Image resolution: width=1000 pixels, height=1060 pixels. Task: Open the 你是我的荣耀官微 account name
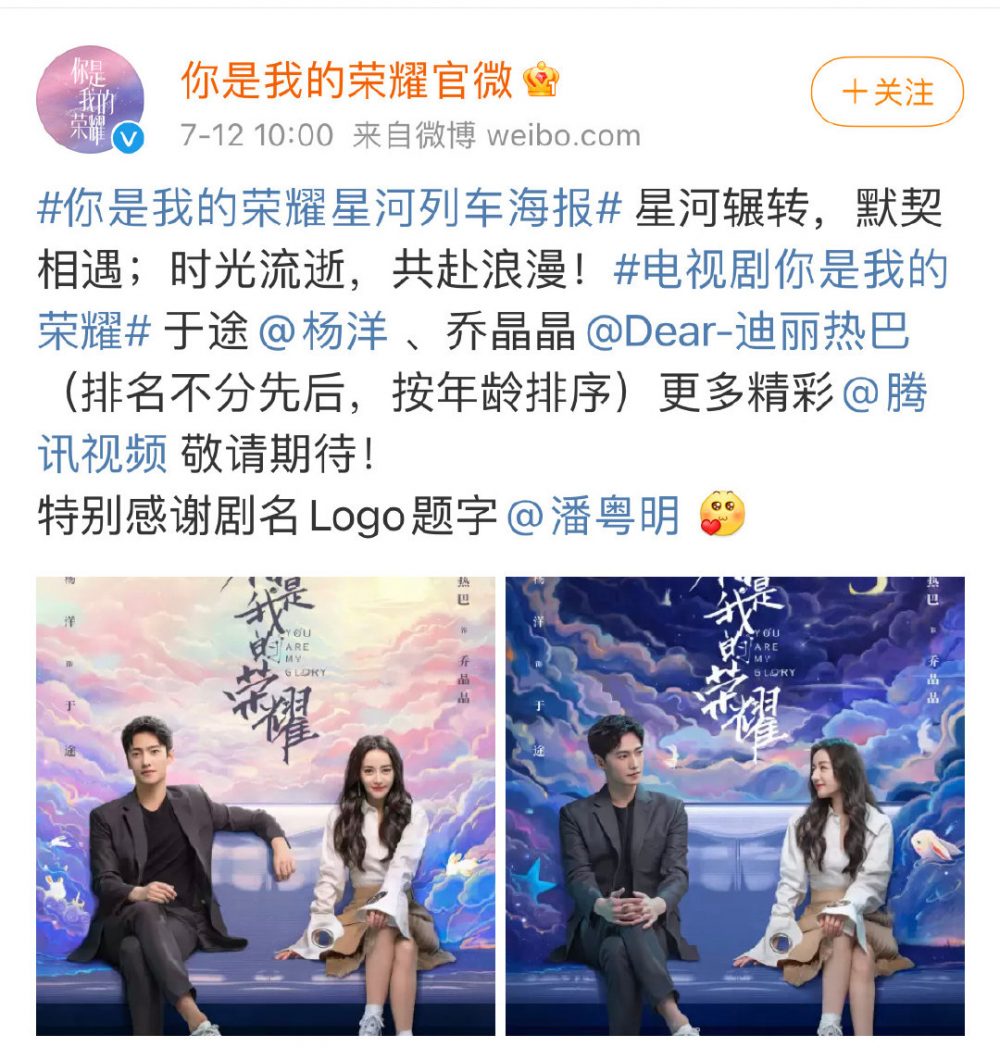tap(346, 81)
